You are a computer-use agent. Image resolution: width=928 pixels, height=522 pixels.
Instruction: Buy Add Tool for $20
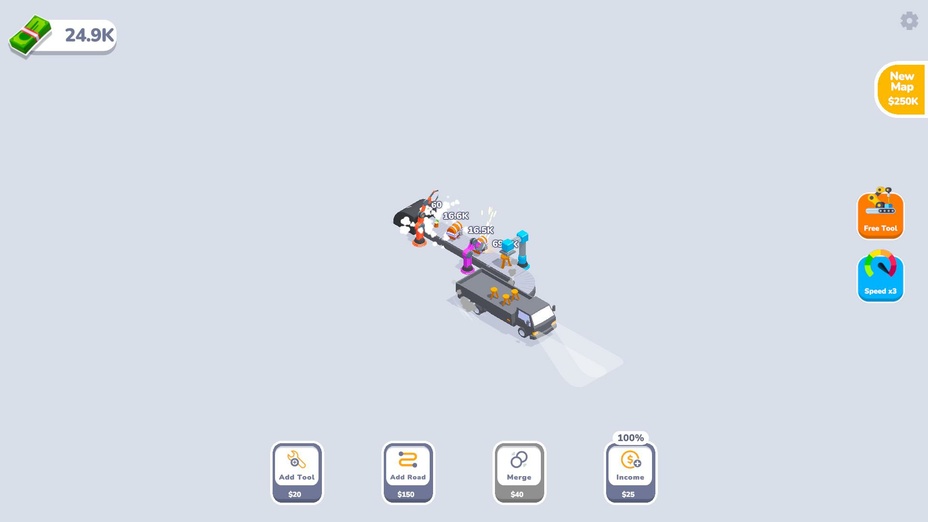pyautogui.click(x=297, y=472)
